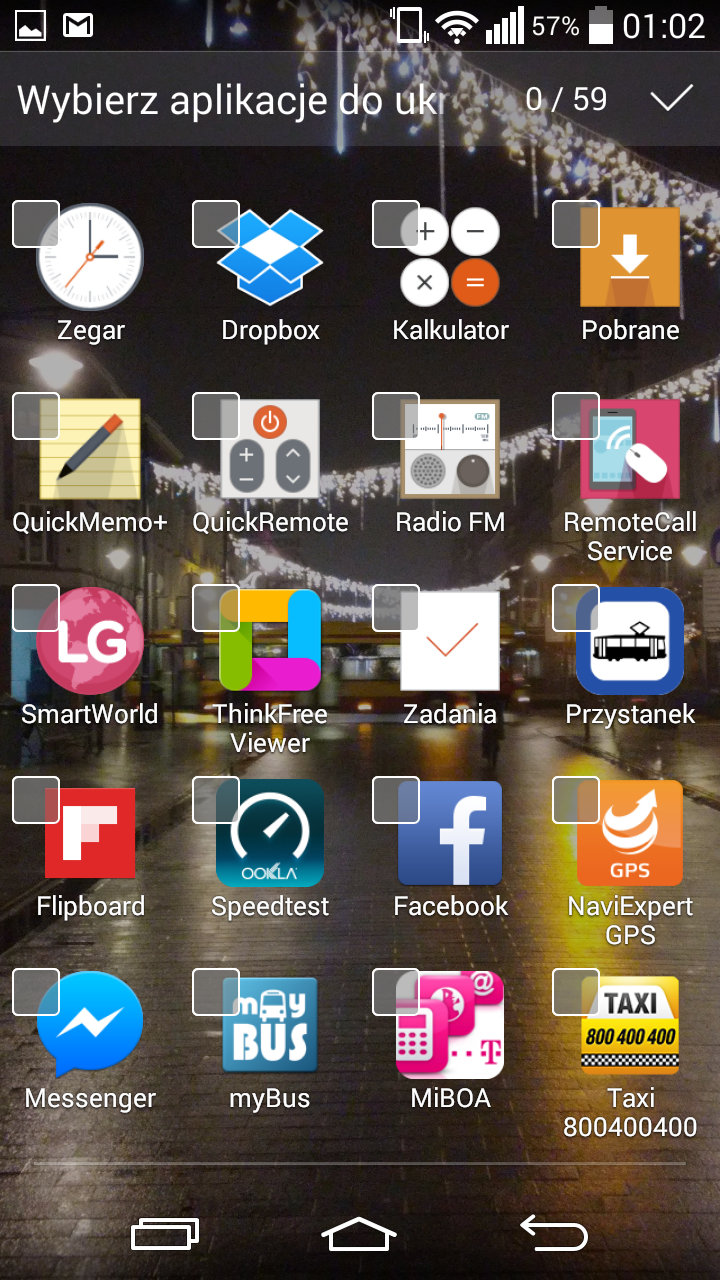This screenshot has height=1280, width=720.
Task: Select the Zegar app checkbox
Action: [36, 224]
